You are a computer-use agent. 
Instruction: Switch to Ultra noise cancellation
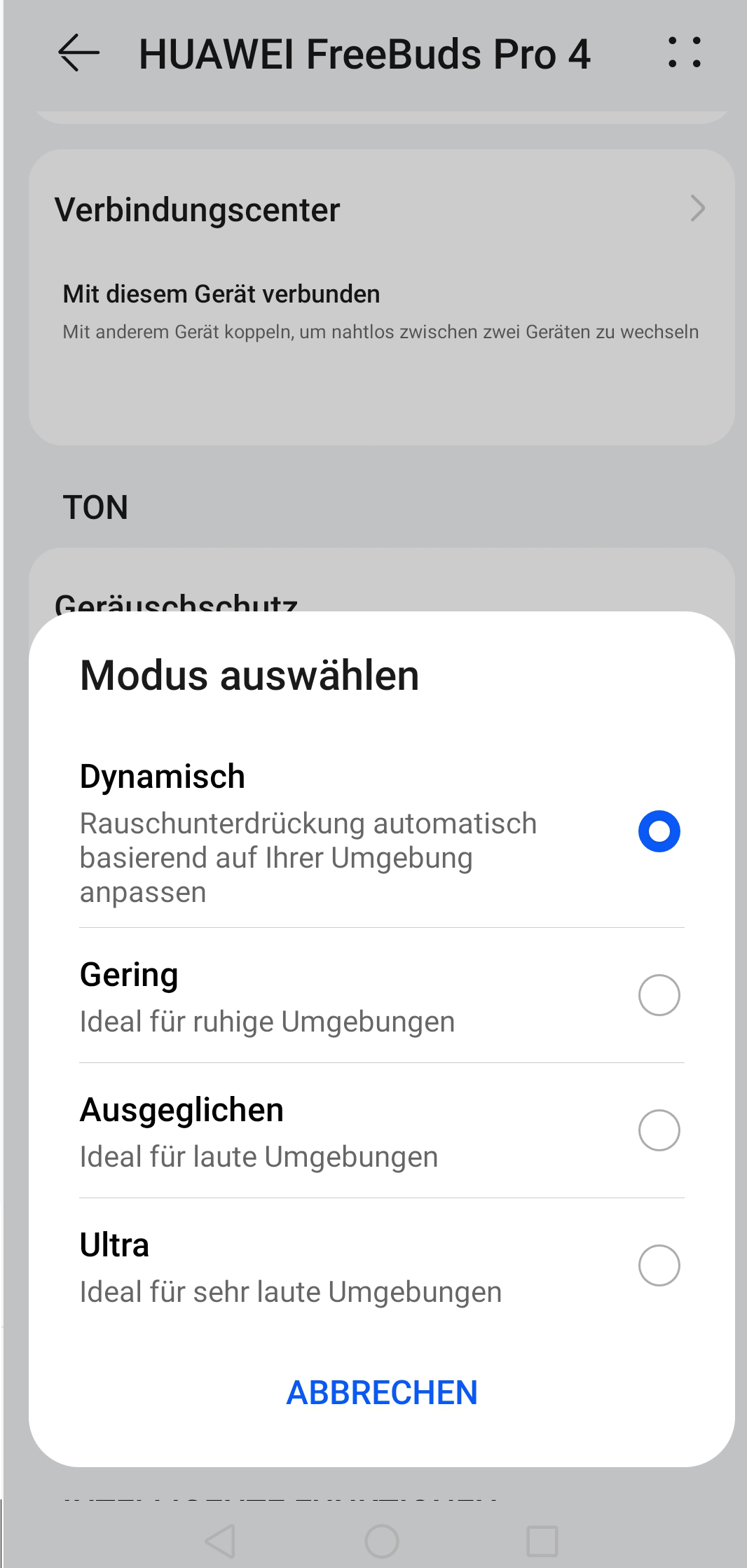(381, 1266)
